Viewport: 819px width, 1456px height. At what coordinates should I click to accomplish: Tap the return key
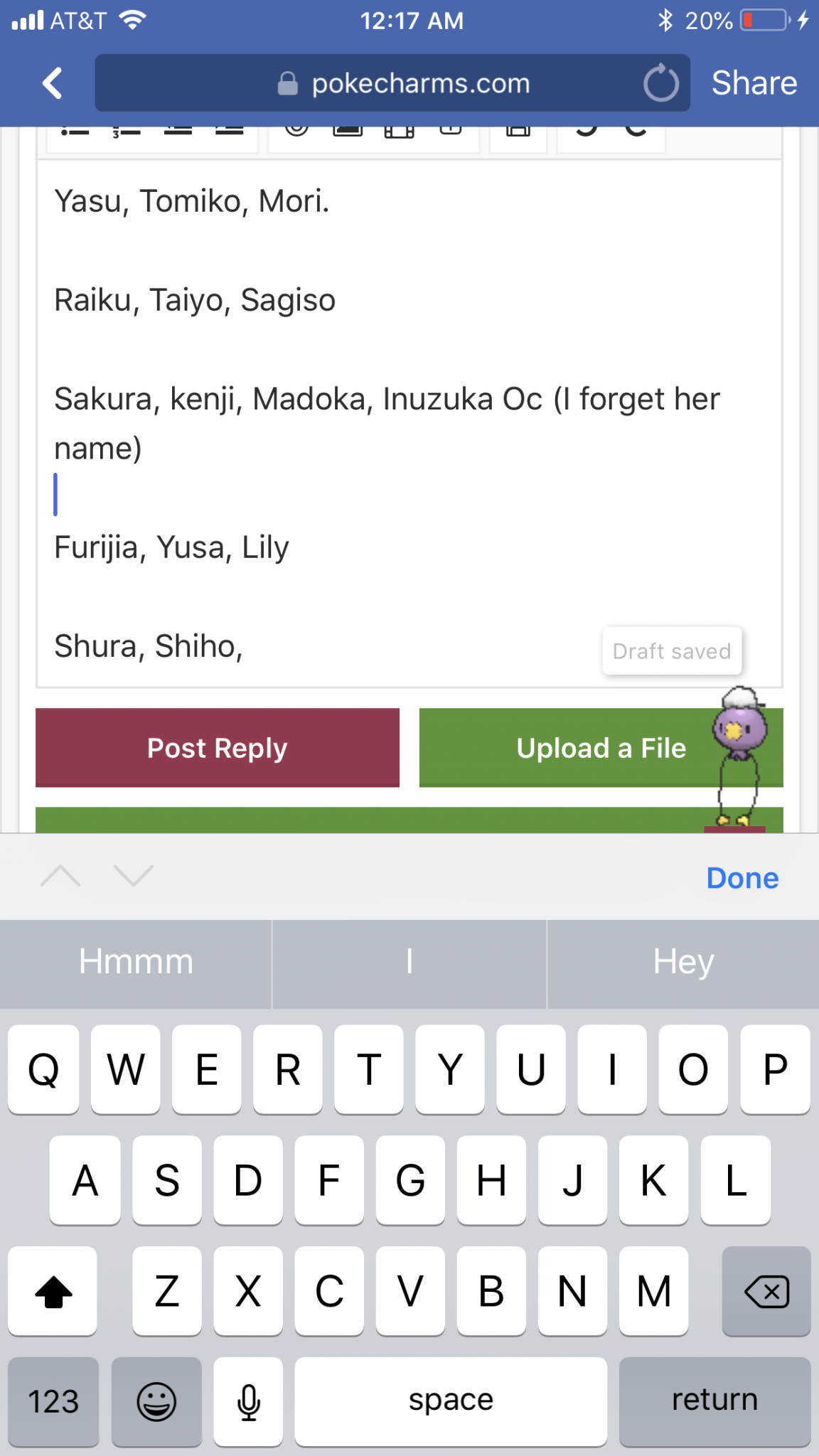click(x=714, y=1401)
